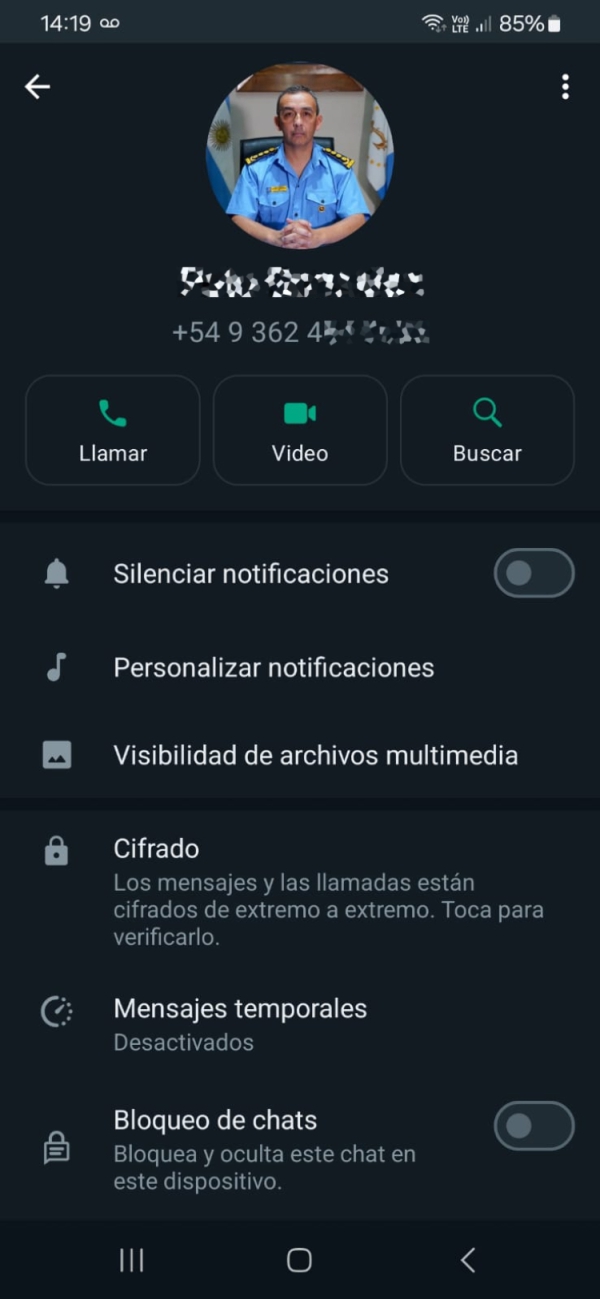Screen dimensions: 600x1299
Task: Tap the system home button
Action: point(299,1260)
